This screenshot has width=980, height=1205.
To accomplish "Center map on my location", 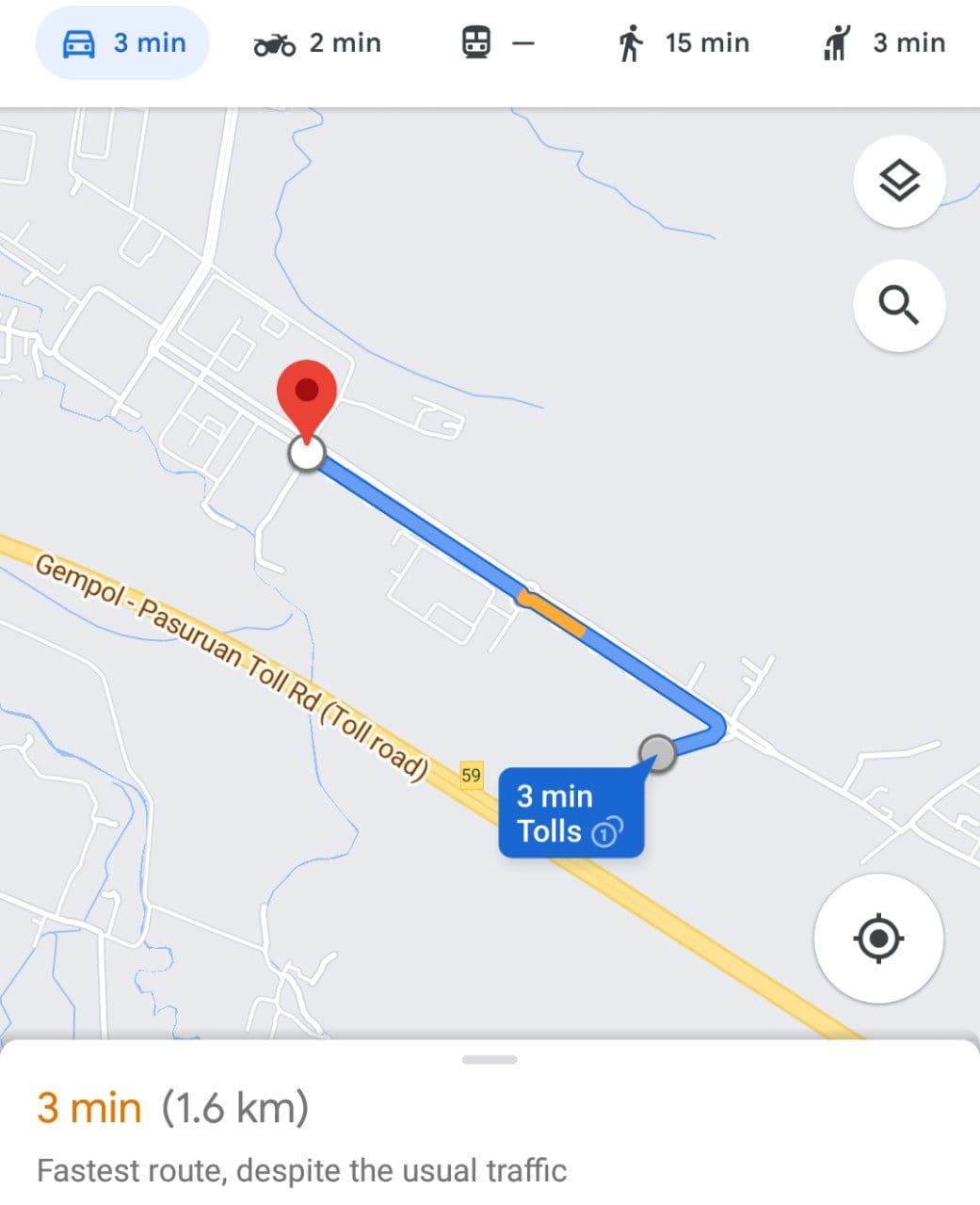I will (x=878, y=938).
